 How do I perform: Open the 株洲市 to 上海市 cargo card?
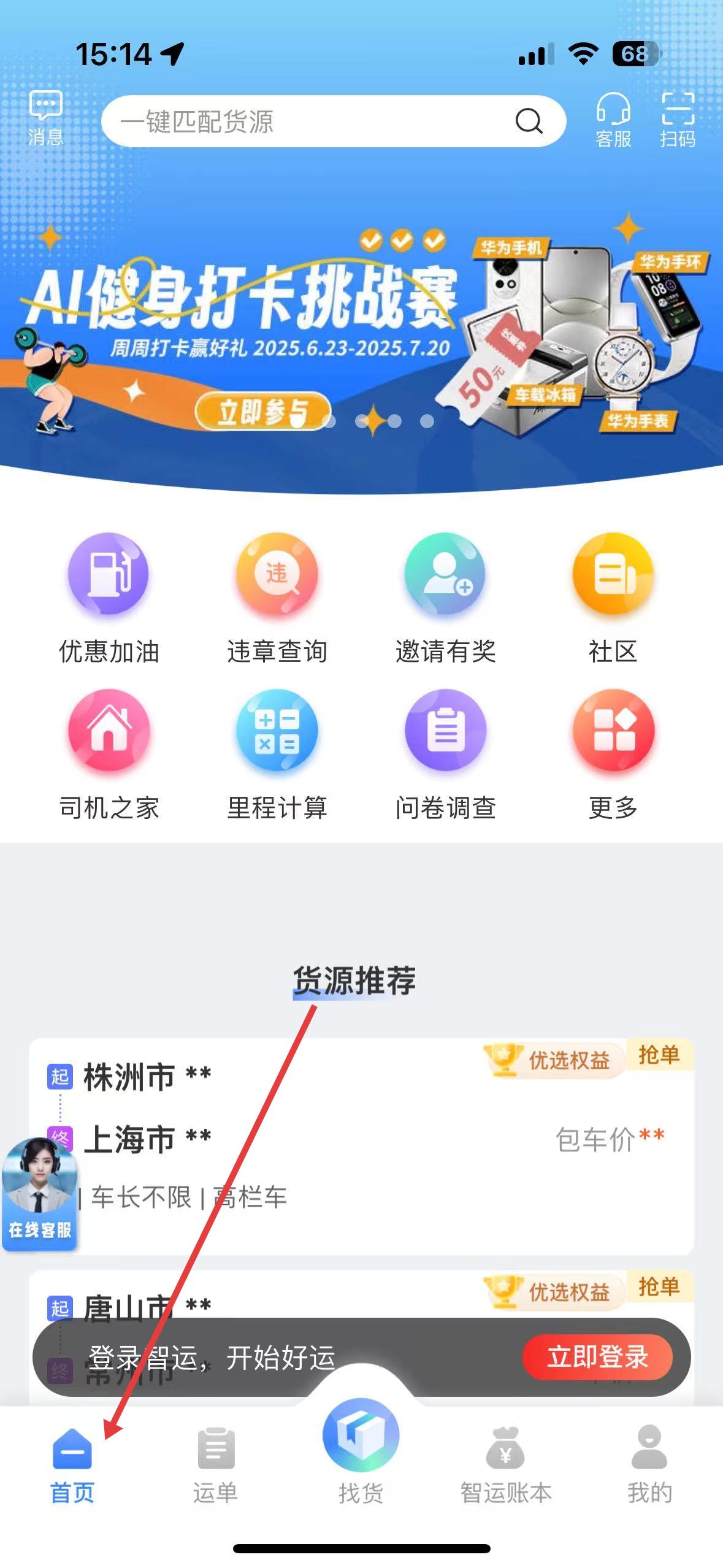coord(361,1146)
